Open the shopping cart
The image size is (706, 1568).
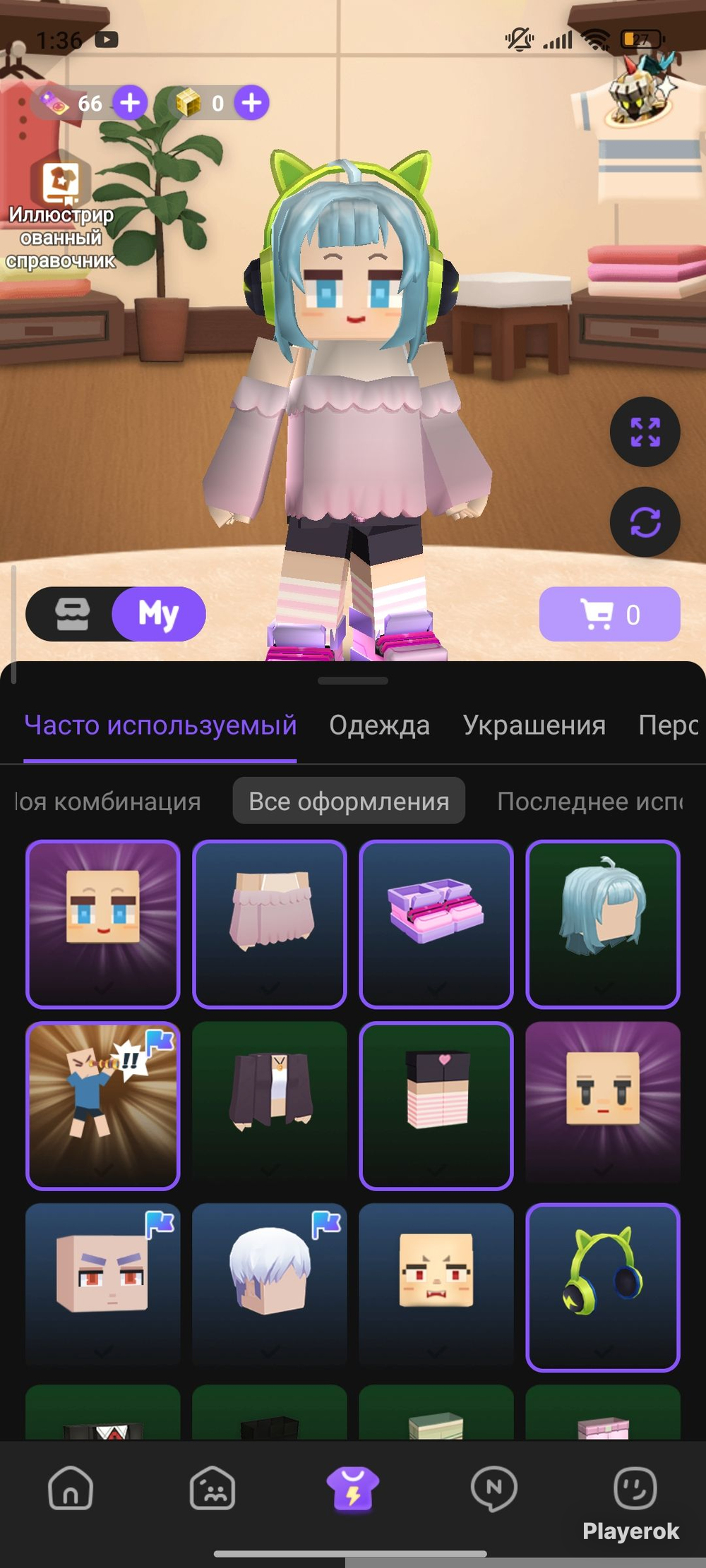point(610,614)
